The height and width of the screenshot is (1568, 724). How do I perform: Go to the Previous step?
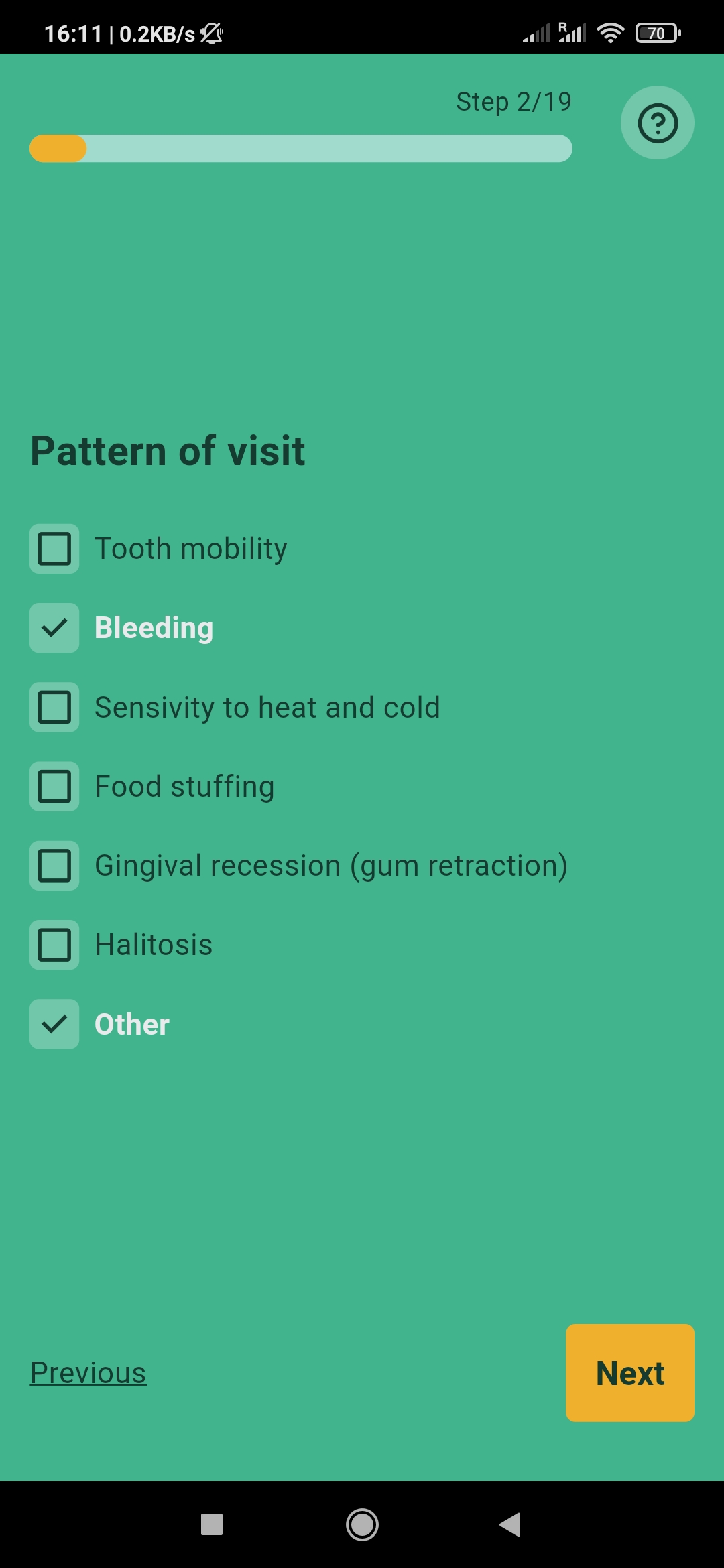click(x=88, y=1373)
